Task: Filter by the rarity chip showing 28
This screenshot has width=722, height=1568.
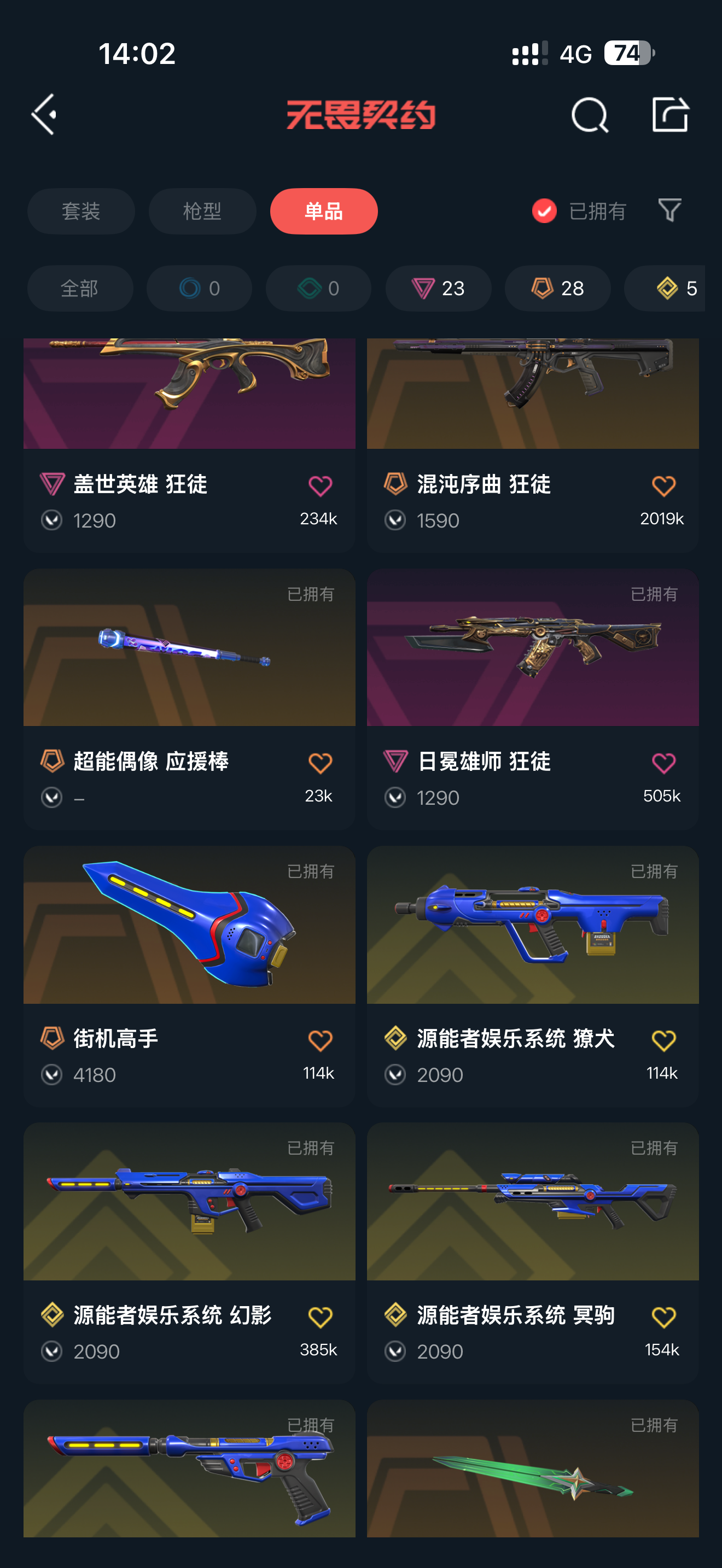Action: (x=557, y=288)
